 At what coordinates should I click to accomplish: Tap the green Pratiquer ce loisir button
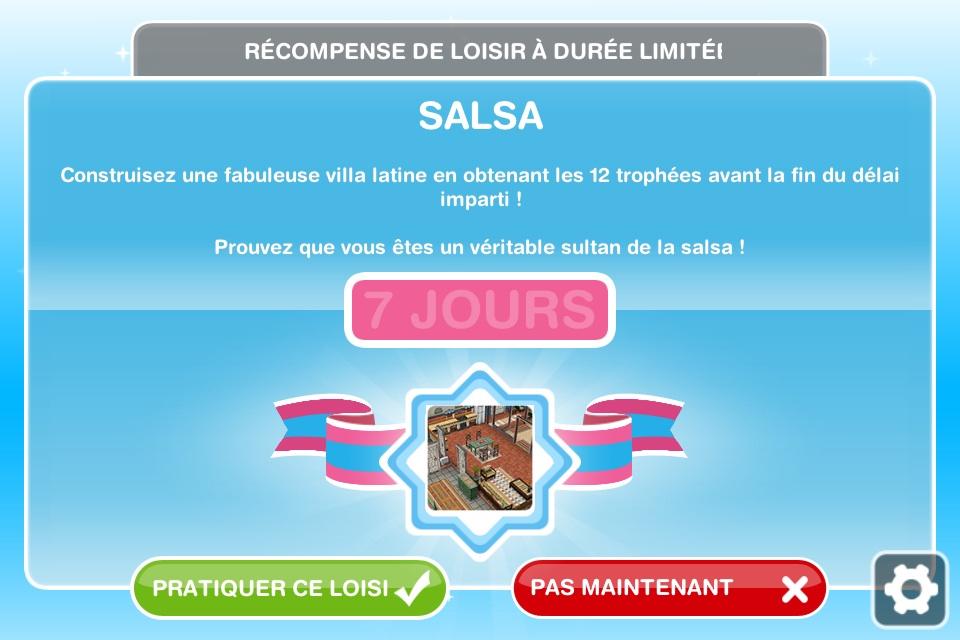[290, 588]
